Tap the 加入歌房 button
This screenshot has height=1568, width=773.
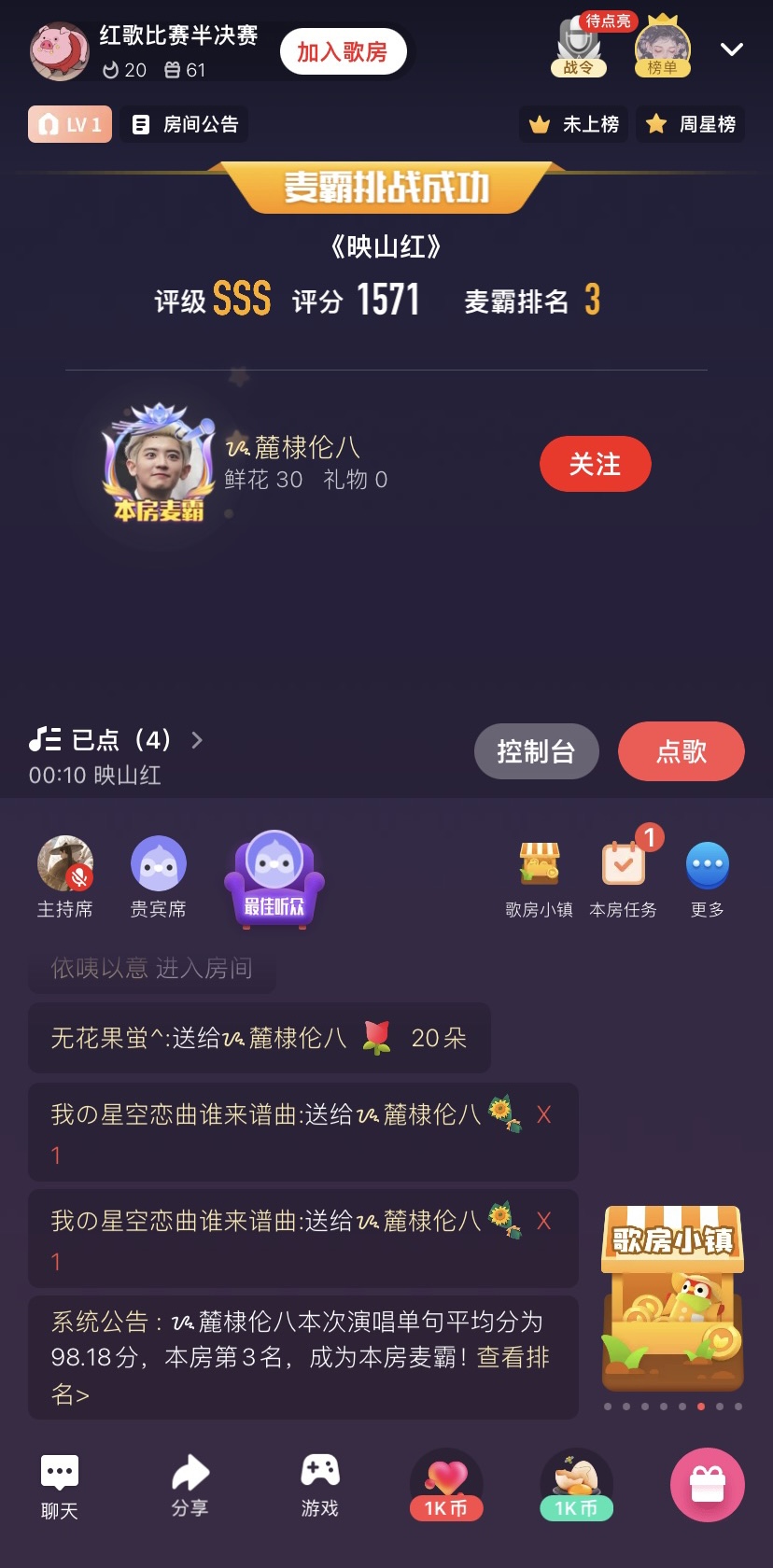coord(343,51)
